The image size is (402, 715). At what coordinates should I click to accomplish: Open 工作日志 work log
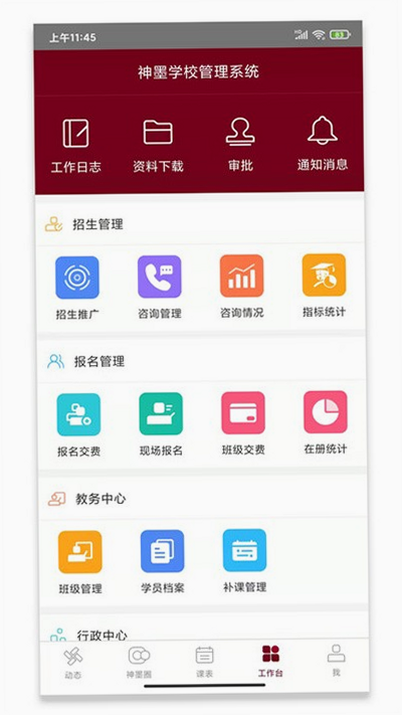pos(76,146)
